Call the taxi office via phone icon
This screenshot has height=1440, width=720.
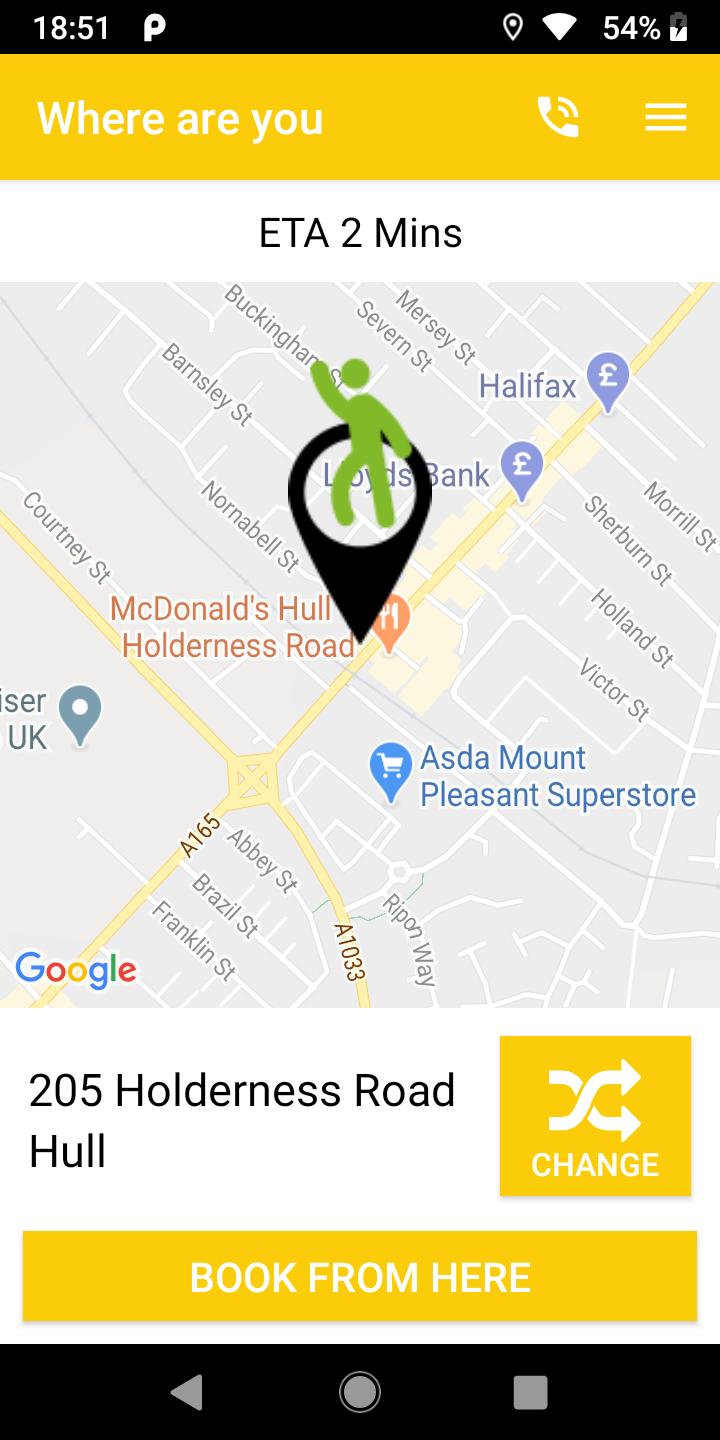558,118
